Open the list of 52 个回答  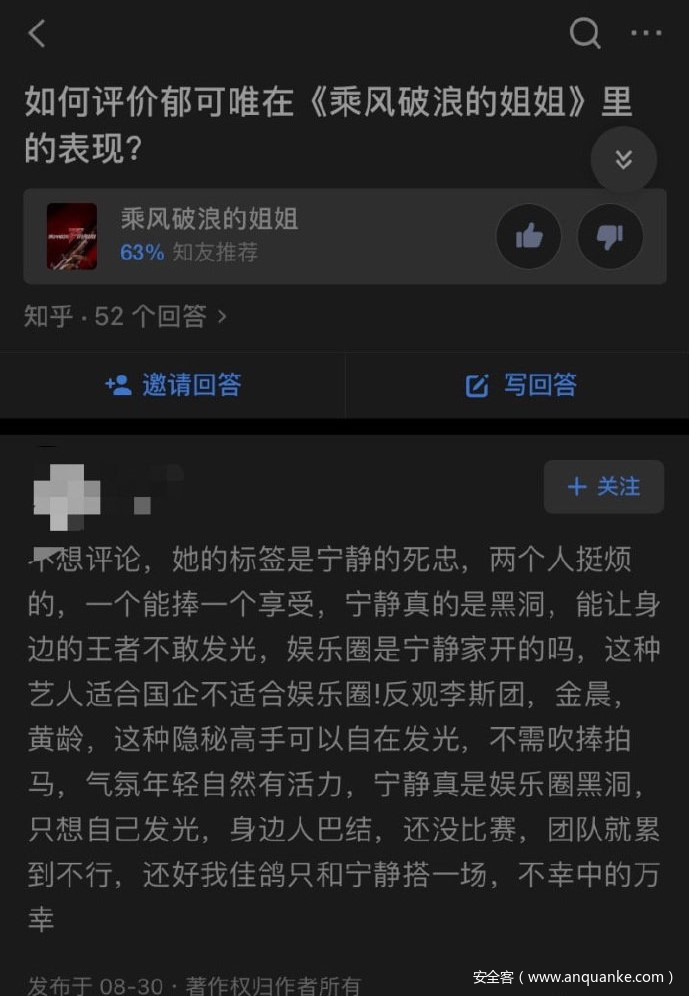(x=125, y=317)
